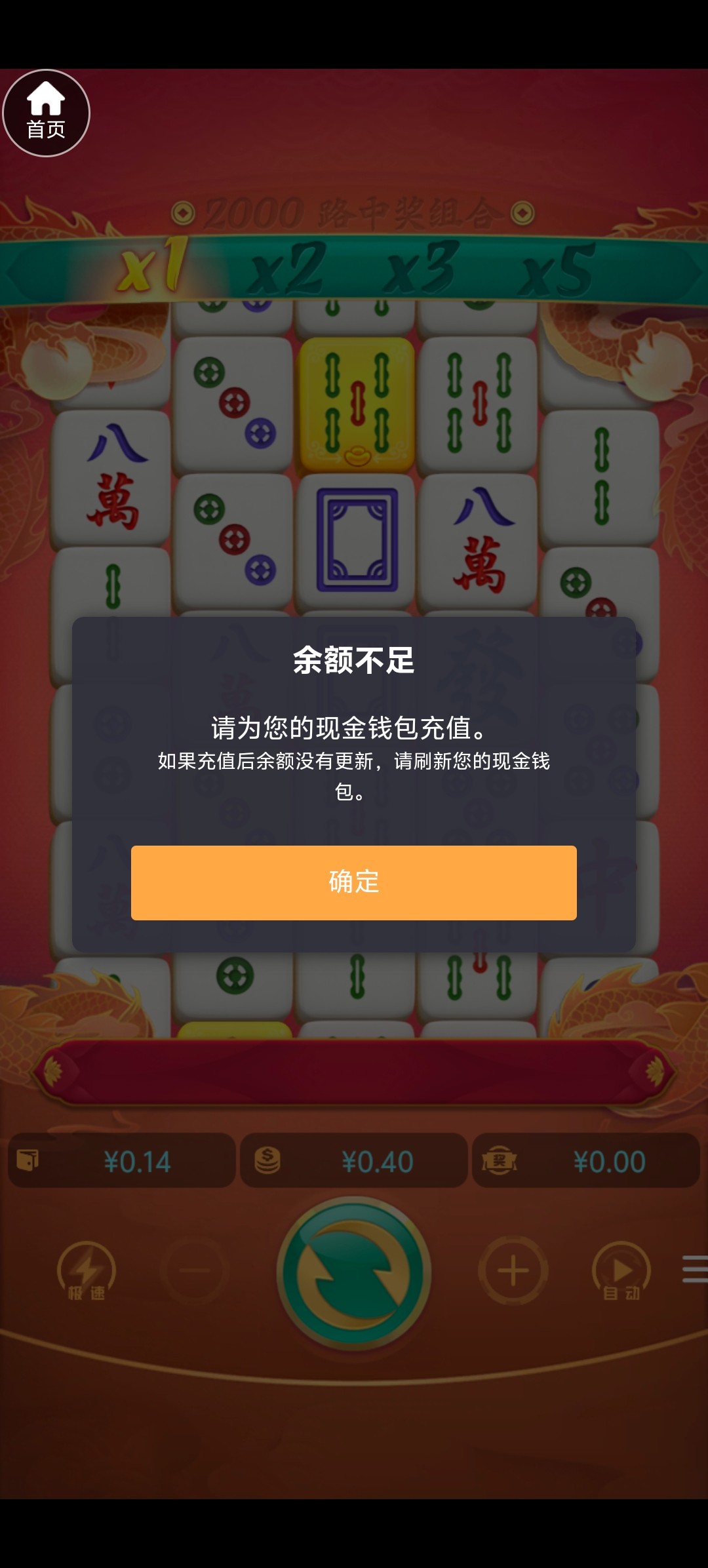Screen dimensions: 708x1568
Task: Open bet amount ¥0.40 settings
Action: click(x=354, y=1162)
